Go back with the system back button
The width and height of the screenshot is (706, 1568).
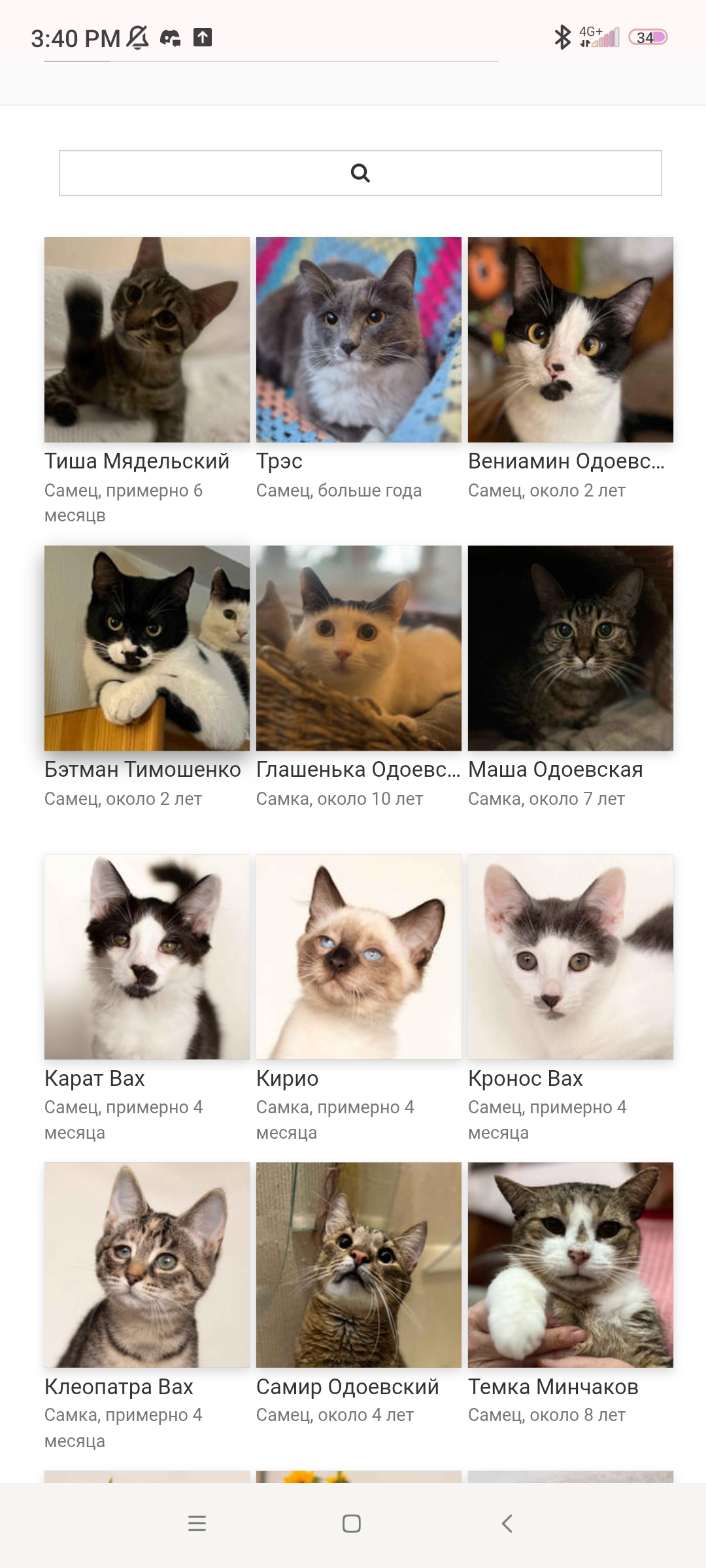[507, 1524]
